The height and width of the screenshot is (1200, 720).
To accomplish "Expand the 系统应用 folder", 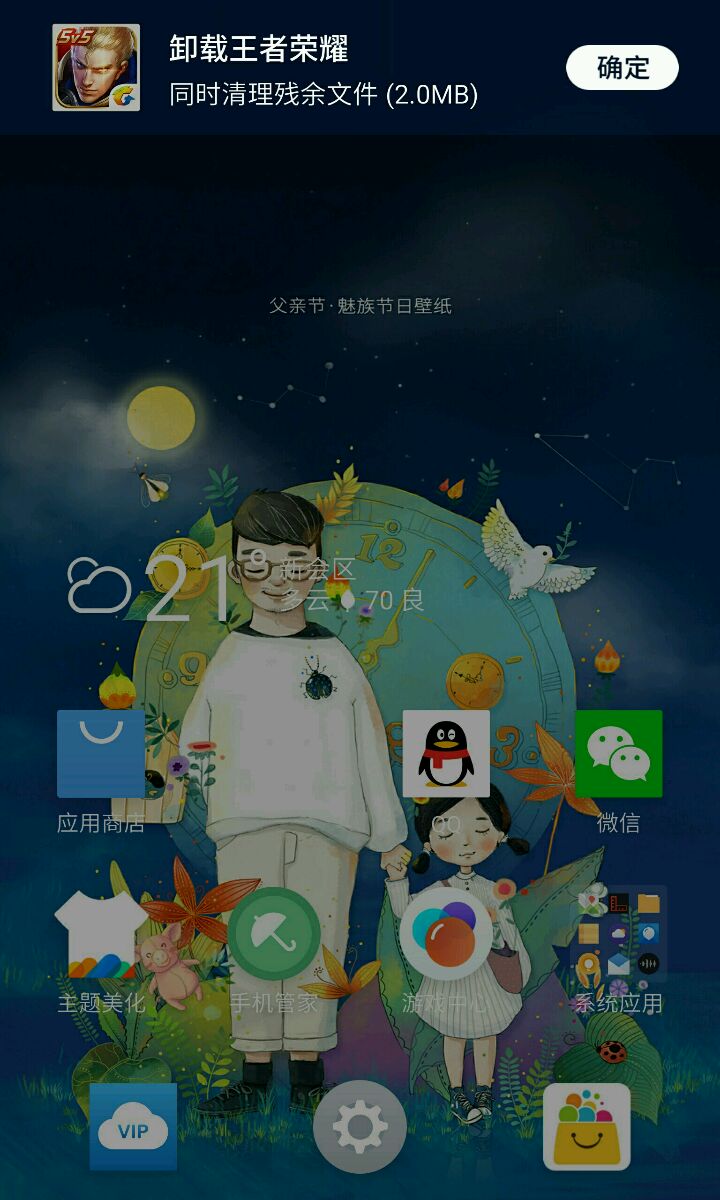I will 618,934.
